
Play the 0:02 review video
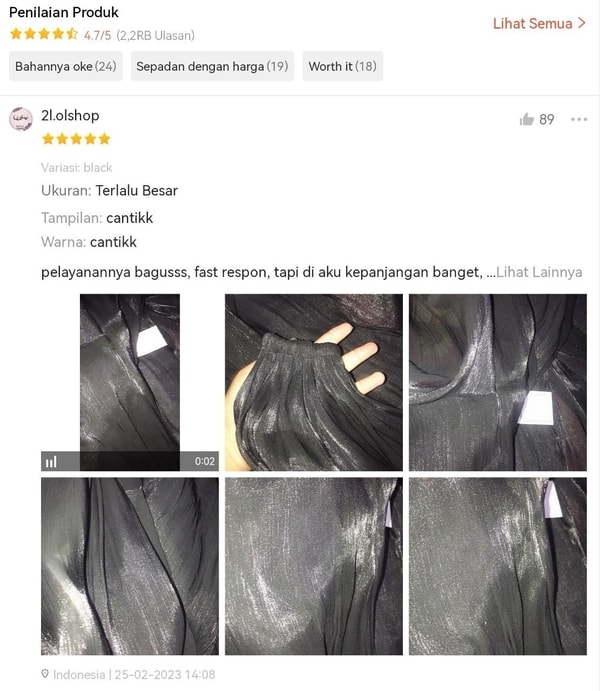[x=130, y=382]
